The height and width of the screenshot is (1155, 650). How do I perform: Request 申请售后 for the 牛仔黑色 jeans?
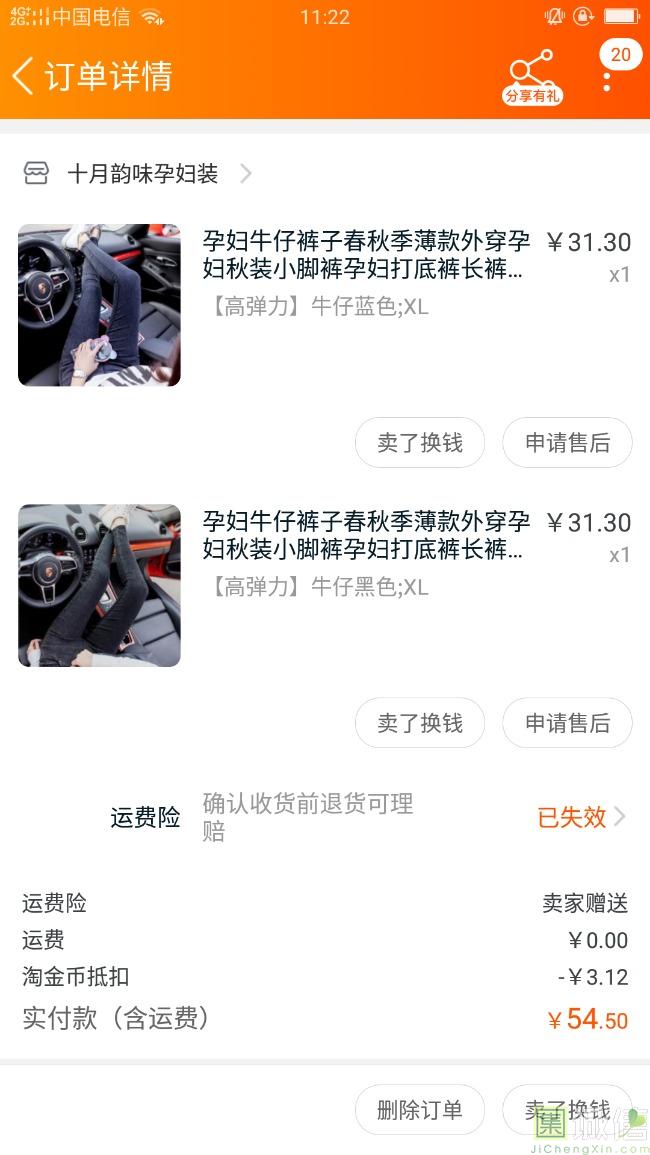click(x=567, y=723)
